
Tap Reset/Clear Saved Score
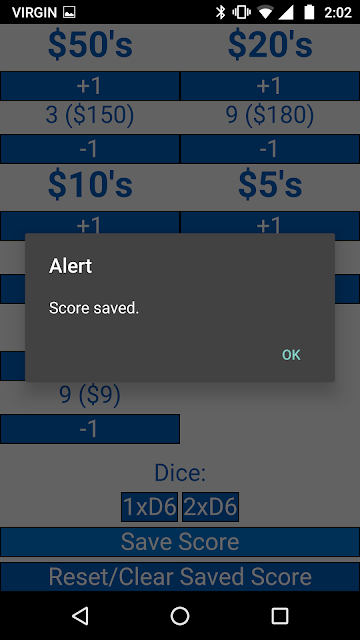point(180,577)
